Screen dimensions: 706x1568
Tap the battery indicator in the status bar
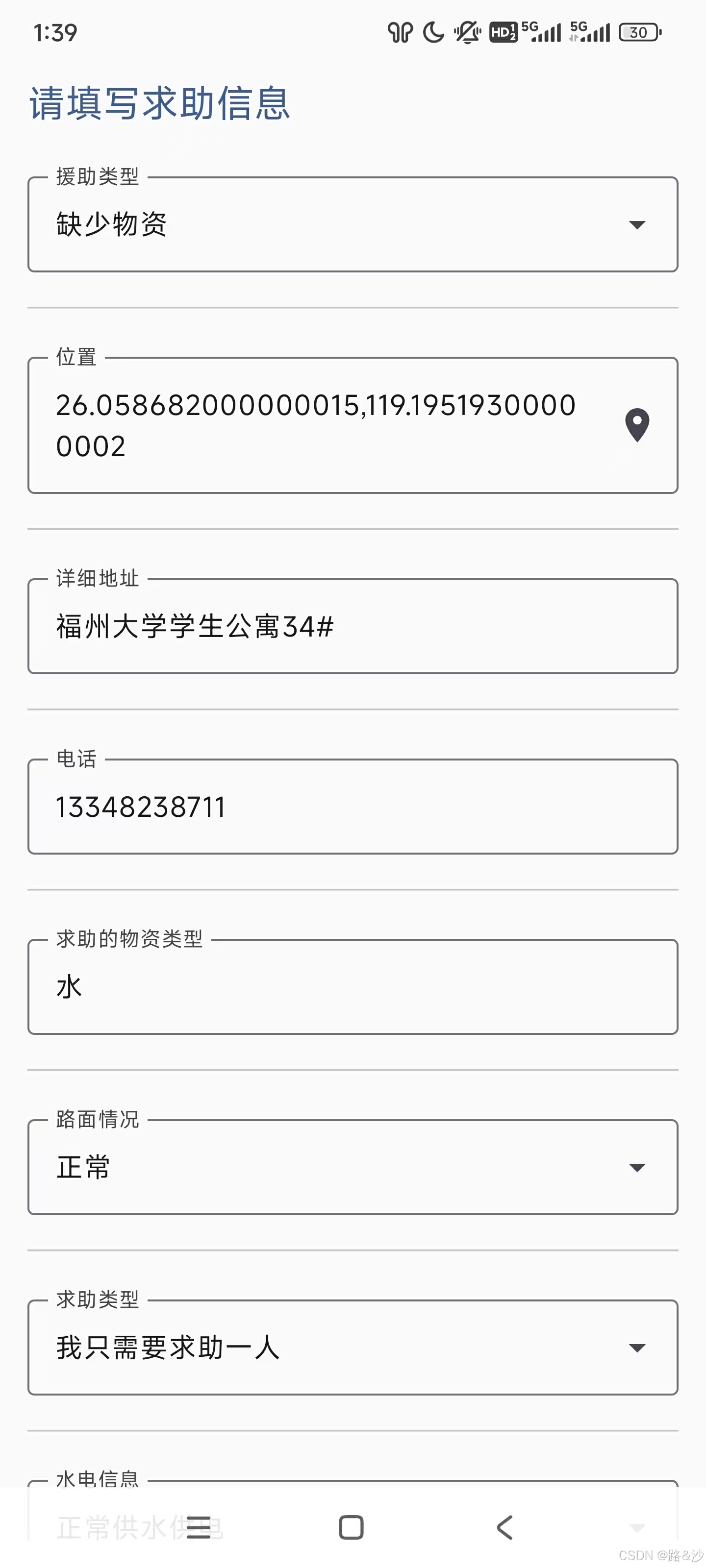637,32
